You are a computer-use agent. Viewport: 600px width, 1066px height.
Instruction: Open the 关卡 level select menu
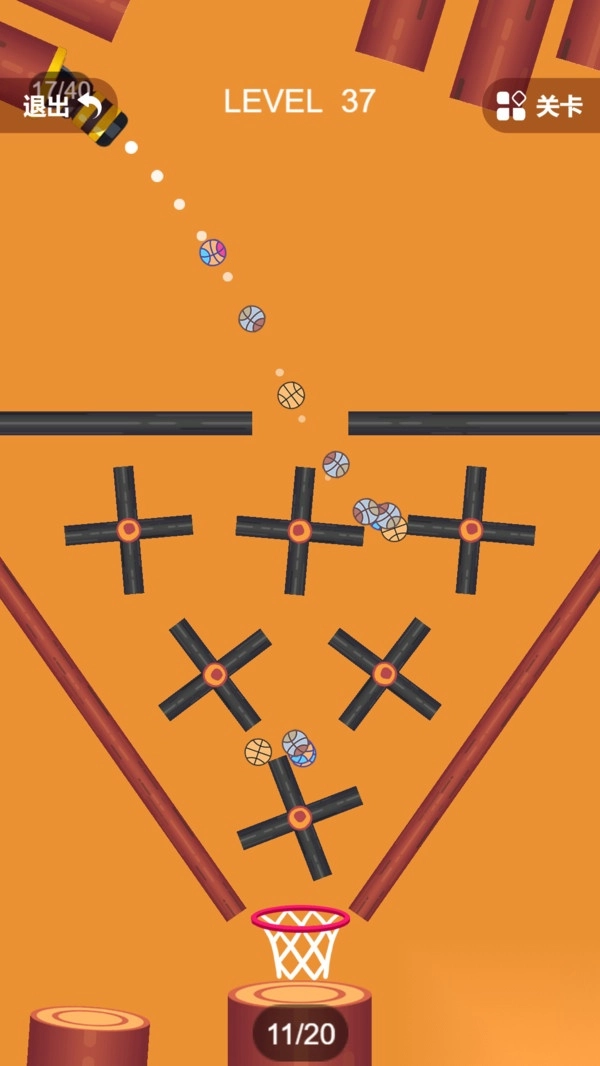coord(541,105)
